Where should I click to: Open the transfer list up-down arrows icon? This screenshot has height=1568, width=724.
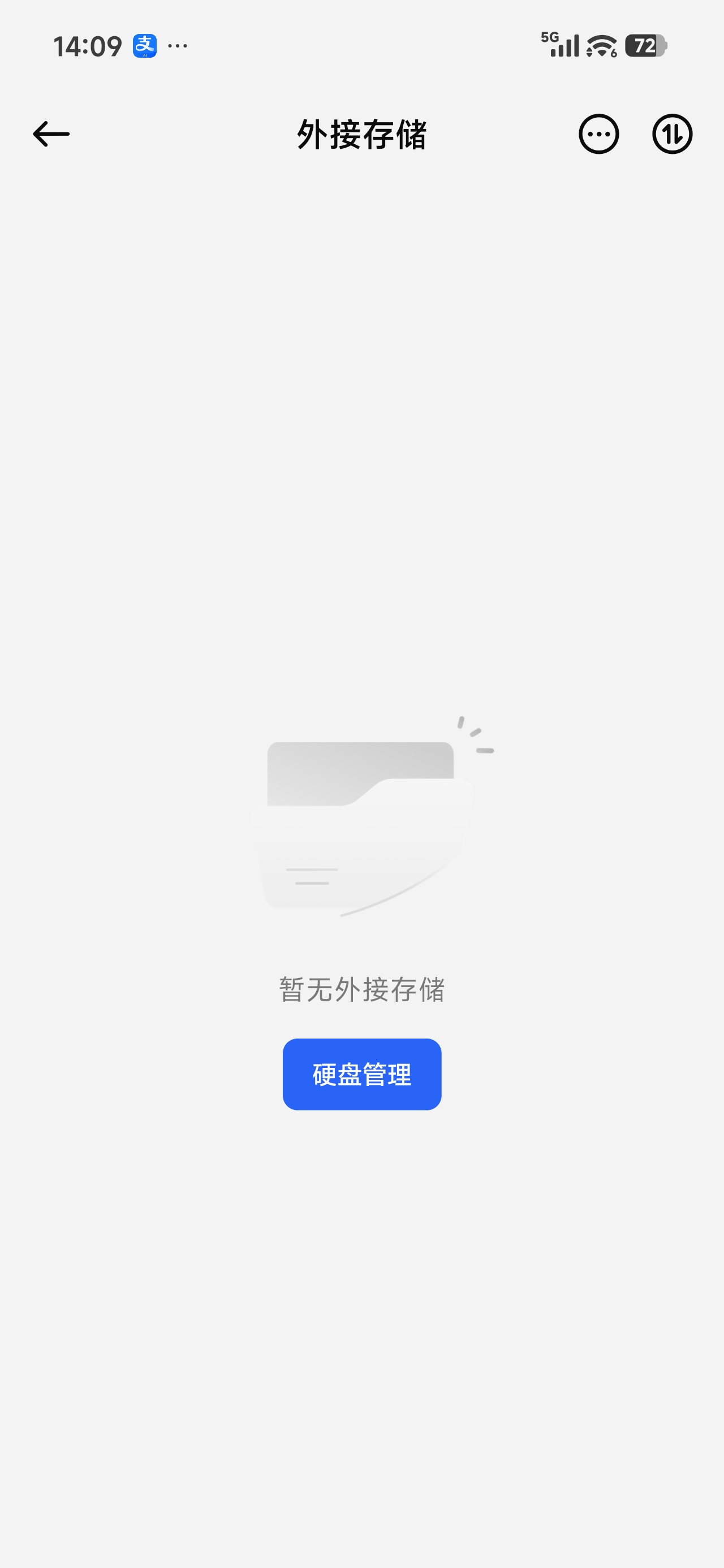point(672,134)
